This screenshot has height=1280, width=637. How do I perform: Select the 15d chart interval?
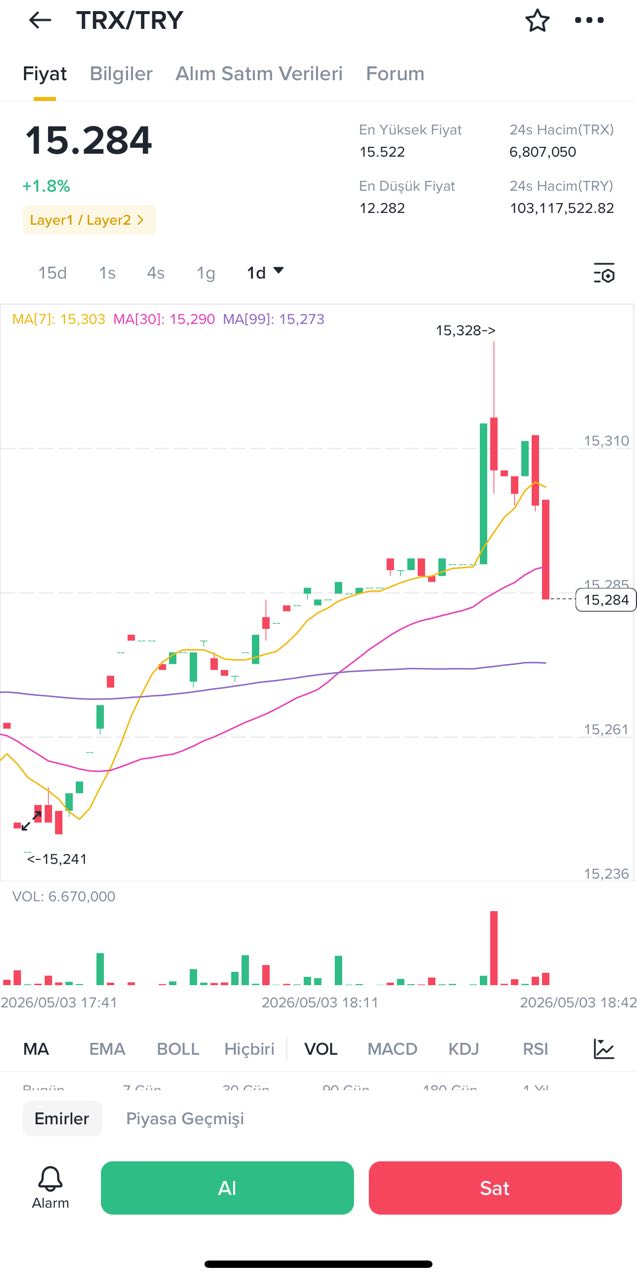pyautogui.click(x=52, y=272)
